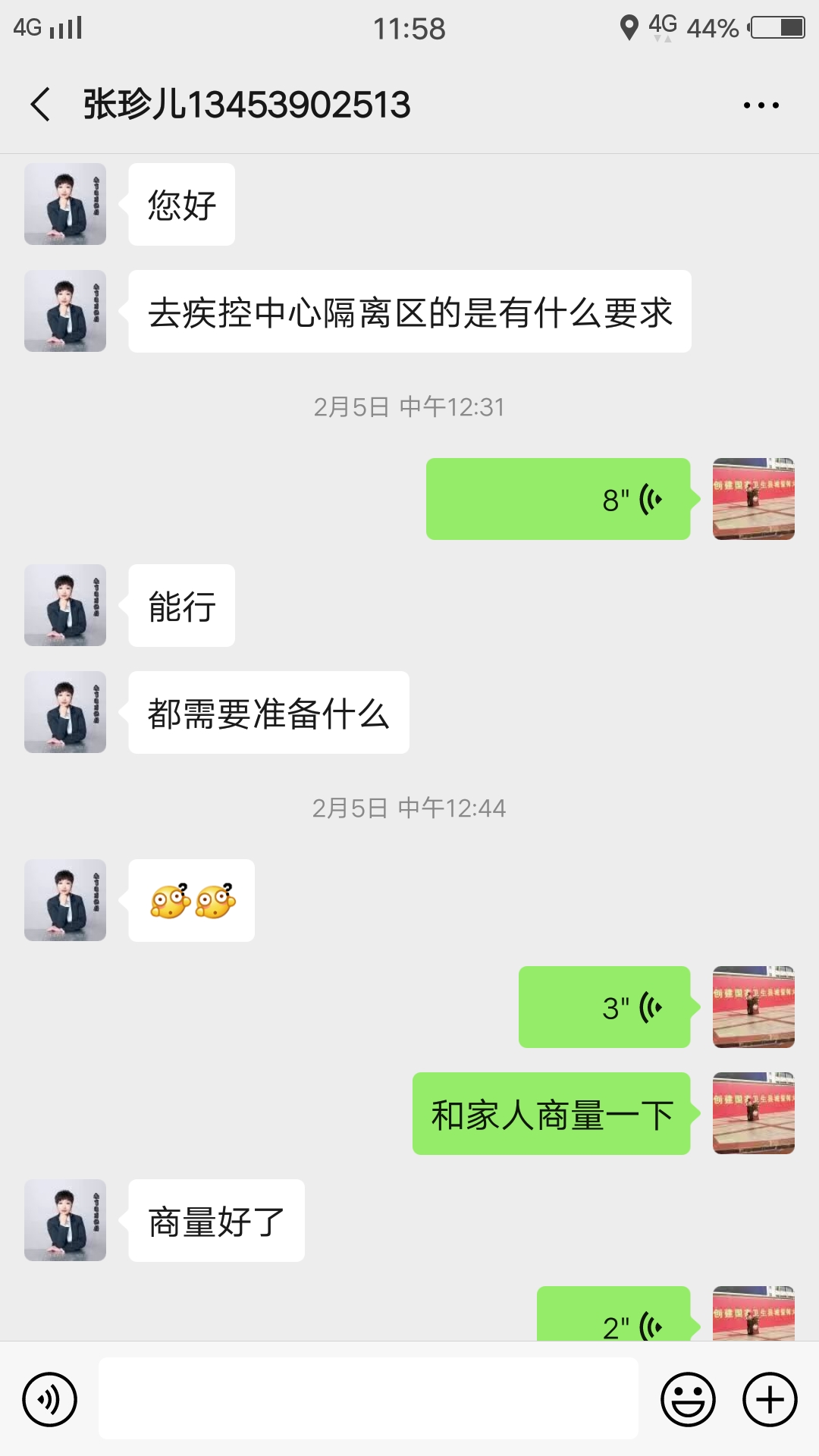Play the 2-second voice message
This screenshot has height=1456, width=819.
click(x=613, y=1318)
